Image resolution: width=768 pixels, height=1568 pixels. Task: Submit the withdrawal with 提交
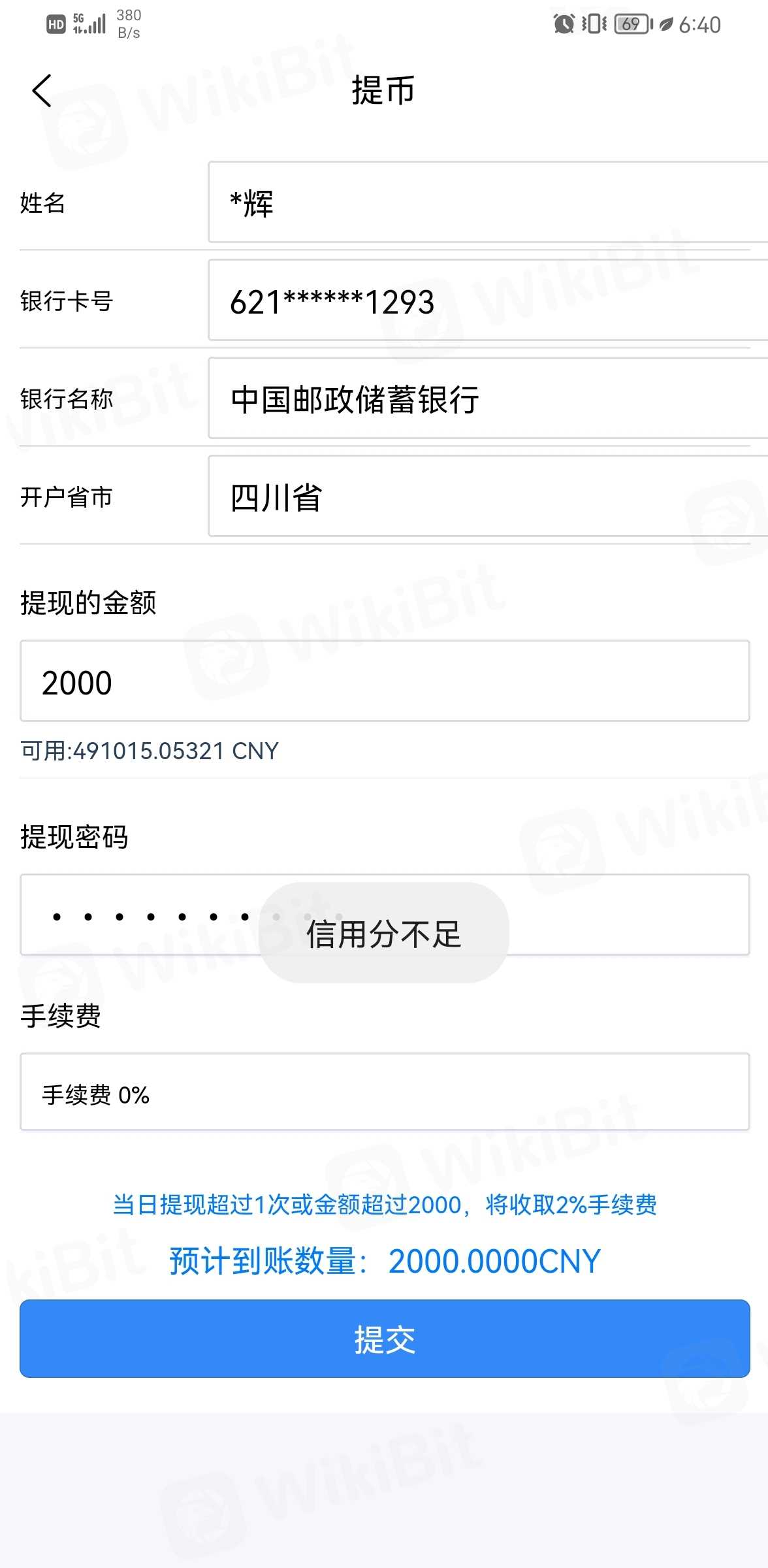point(384,1339)
